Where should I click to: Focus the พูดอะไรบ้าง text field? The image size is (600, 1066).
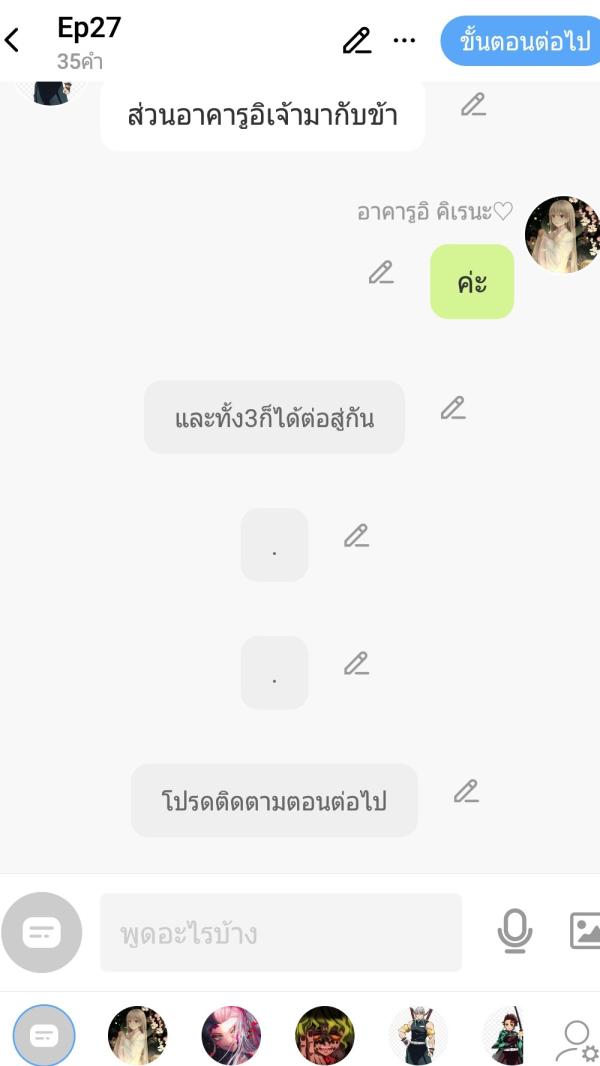point(280,933)
